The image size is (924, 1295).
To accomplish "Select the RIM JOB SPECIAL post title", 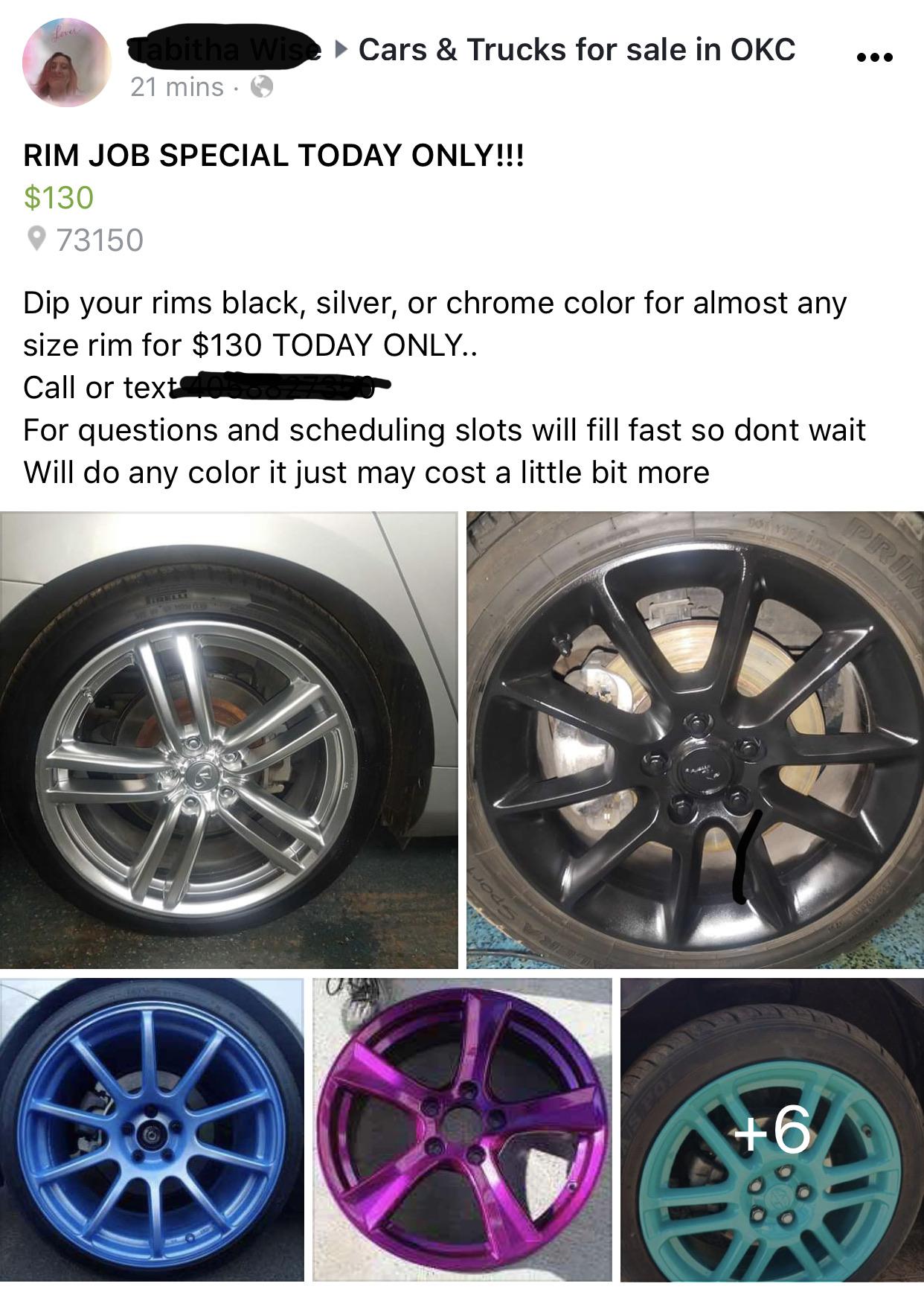I will coord(275,155).
